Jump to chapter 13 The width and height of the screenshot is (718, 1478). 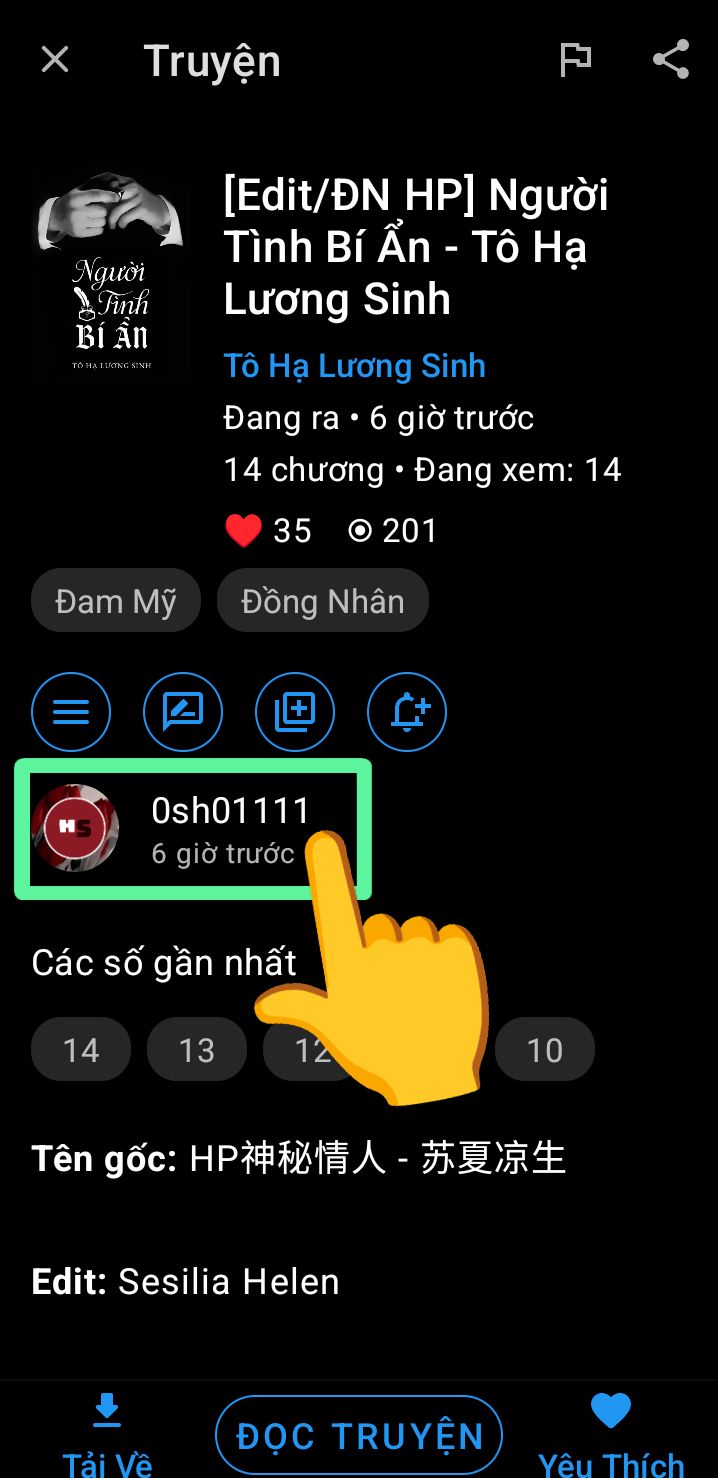click(x=197, y=1049)
